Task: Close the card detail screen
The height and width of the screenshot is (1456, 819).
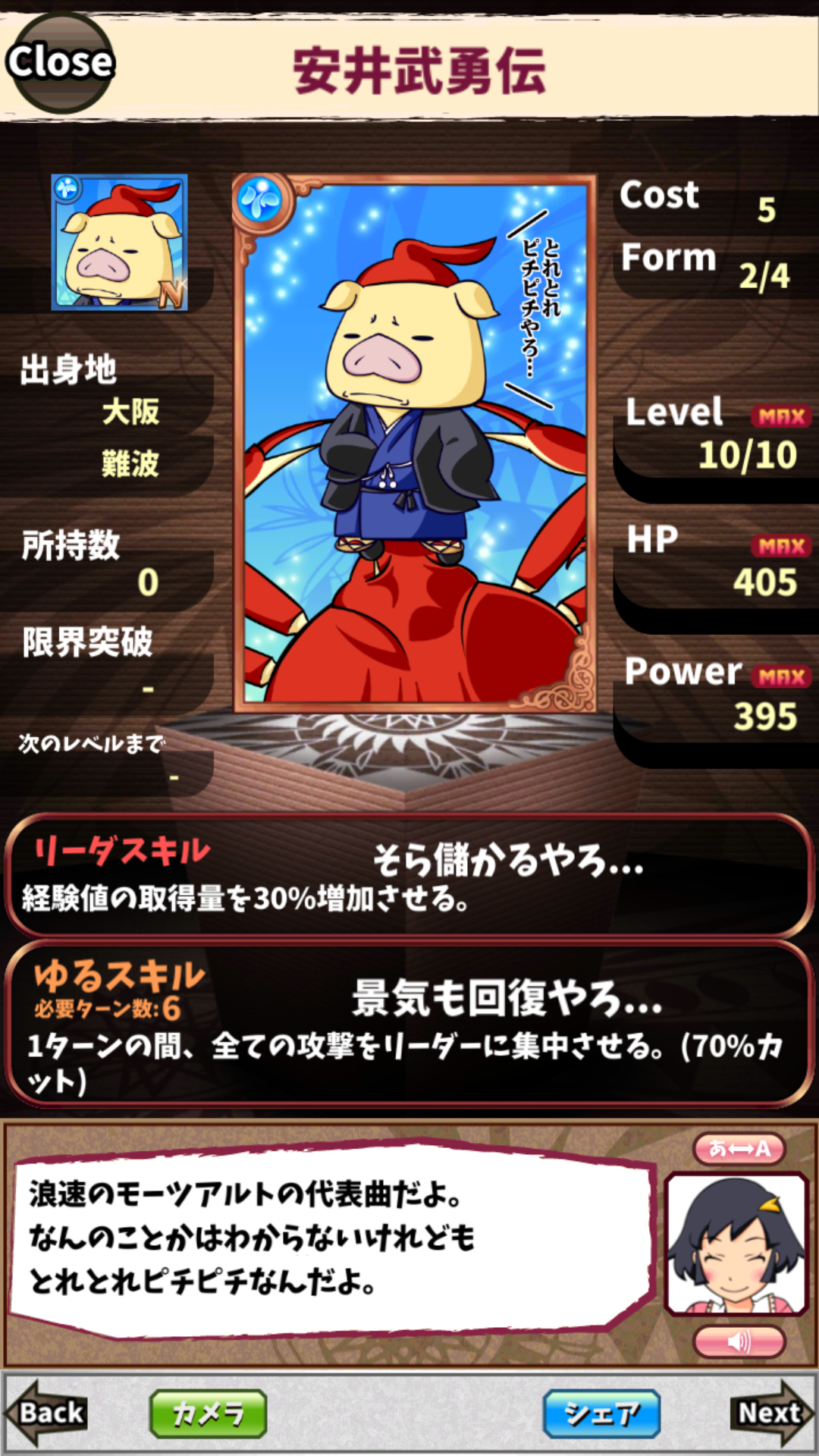Action: pyautogui.click(x=59, y=62)
